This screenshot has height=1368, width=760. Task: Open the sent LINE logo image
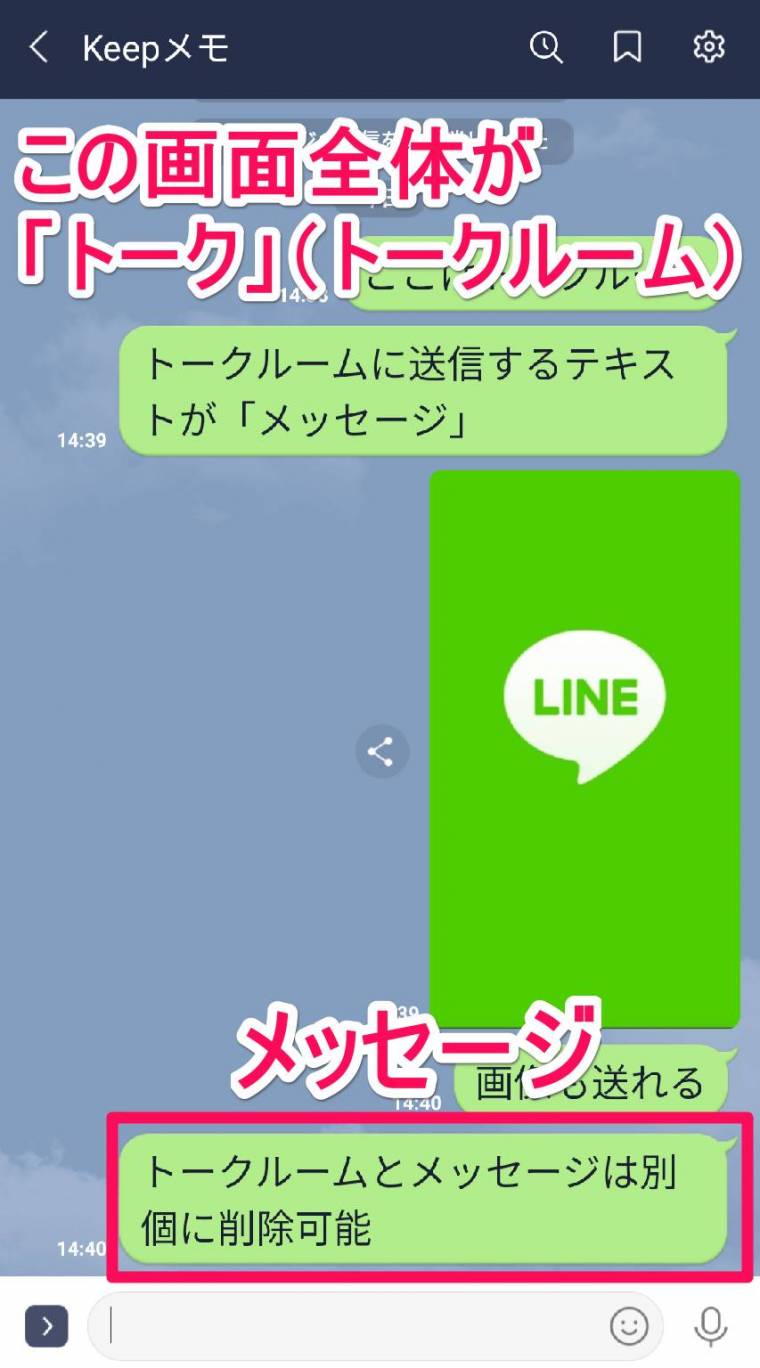(585, 748)
